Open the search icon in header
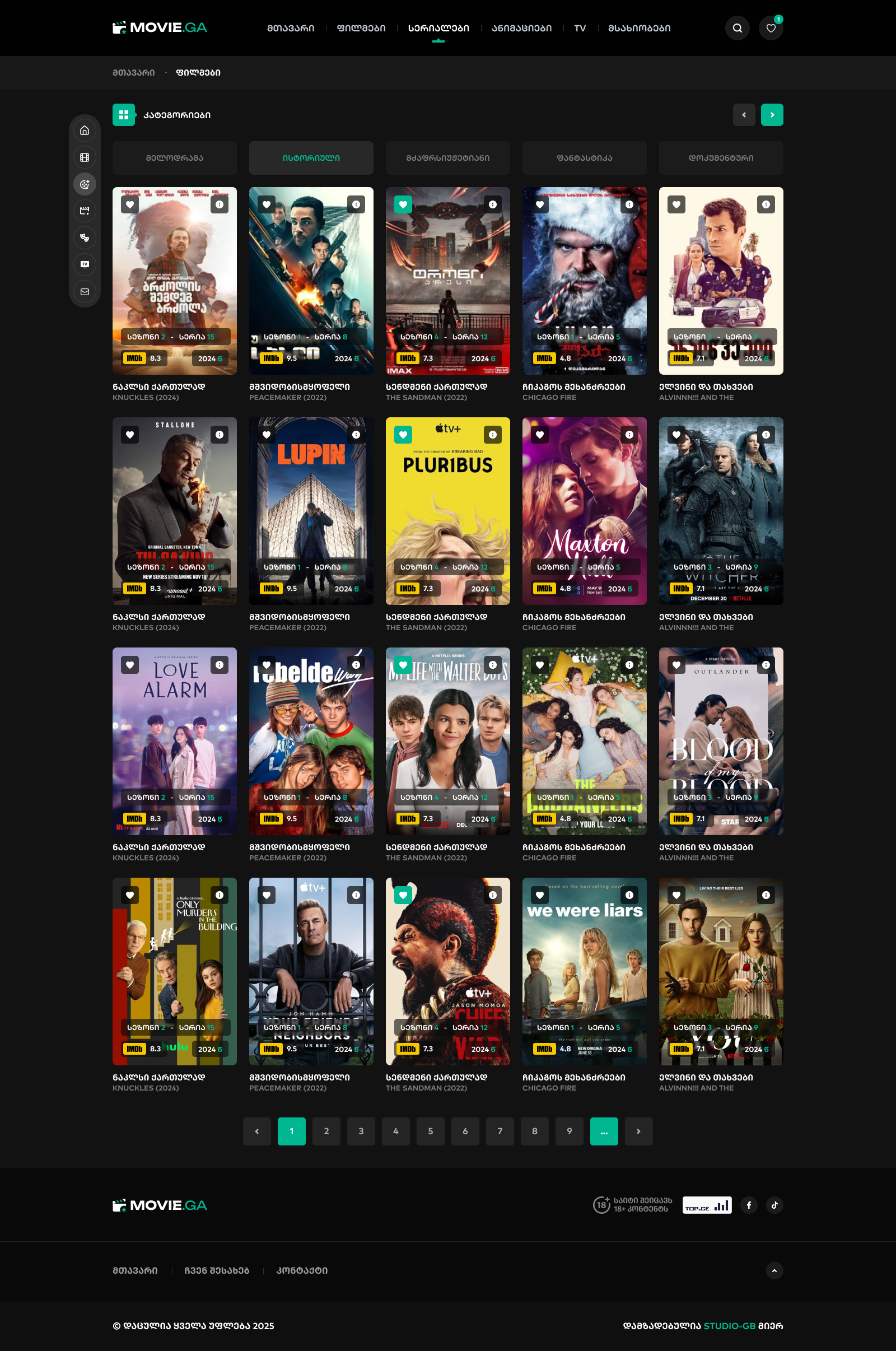The width and height of the screenshot is (896, 1351). [x=737, y=28]
